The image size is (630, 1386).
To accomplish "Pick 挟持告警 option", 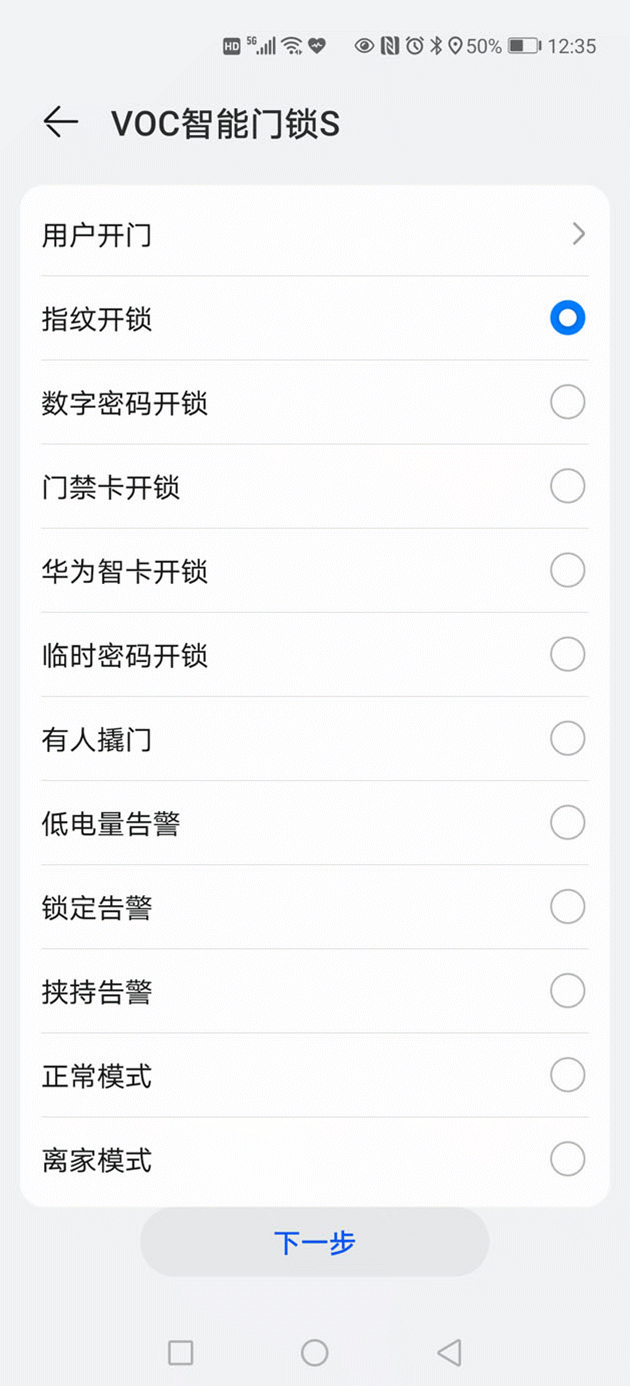I will point(315,991).
